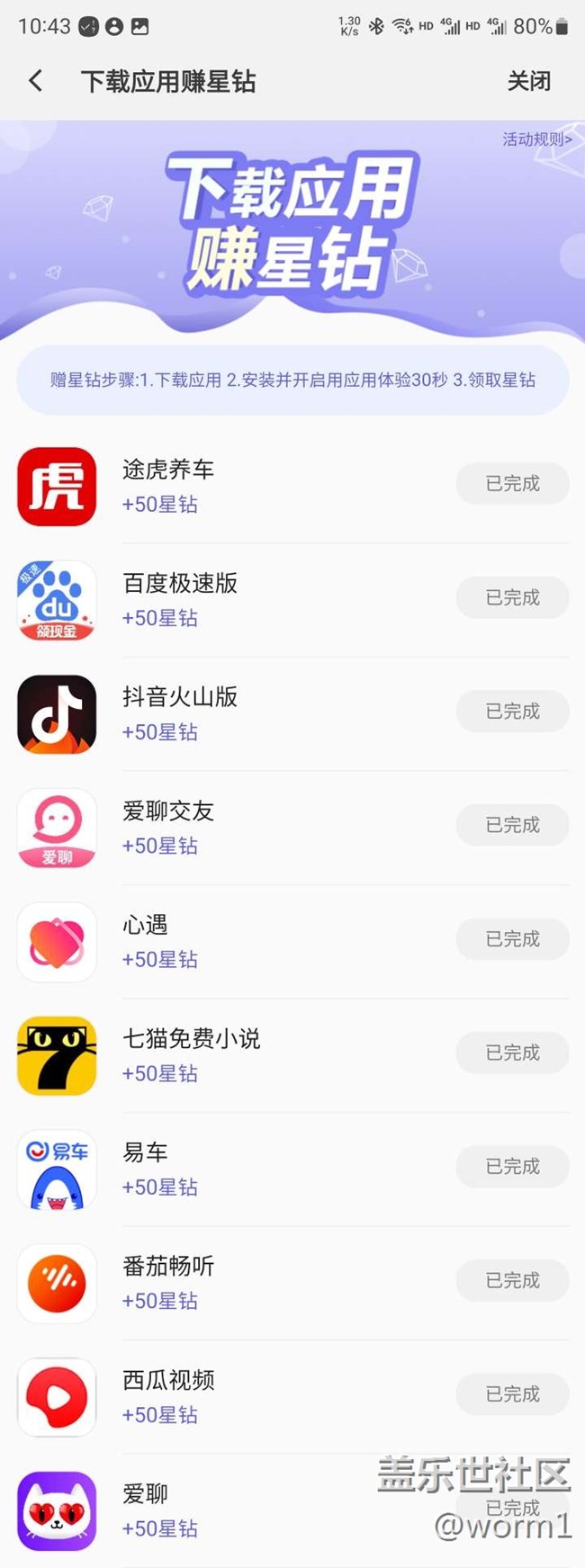Tap 已完成 button for 抖音火山版
Viewport: 585px width, 1568px height.
(512, 712)
